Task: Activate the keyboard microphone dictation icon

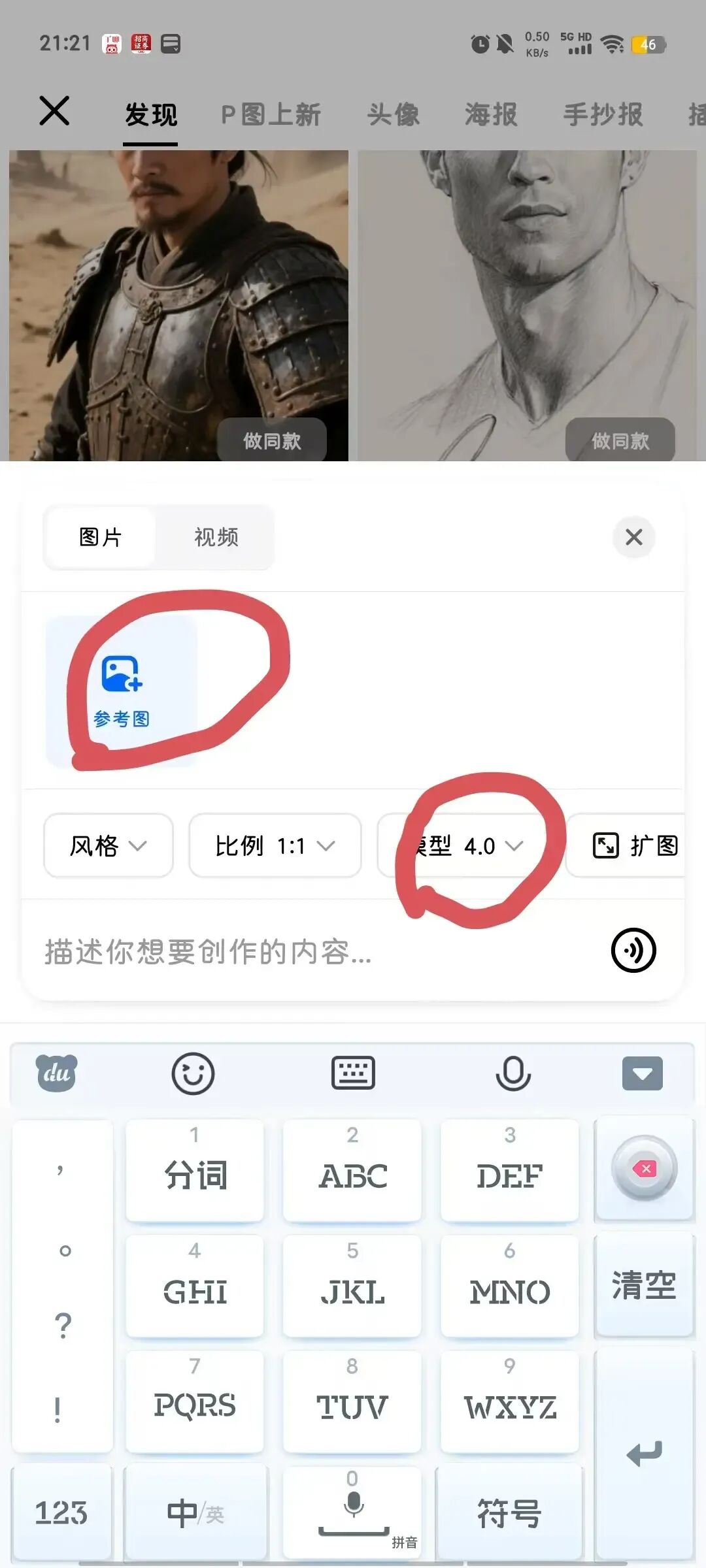Action: click(513, 1073)
